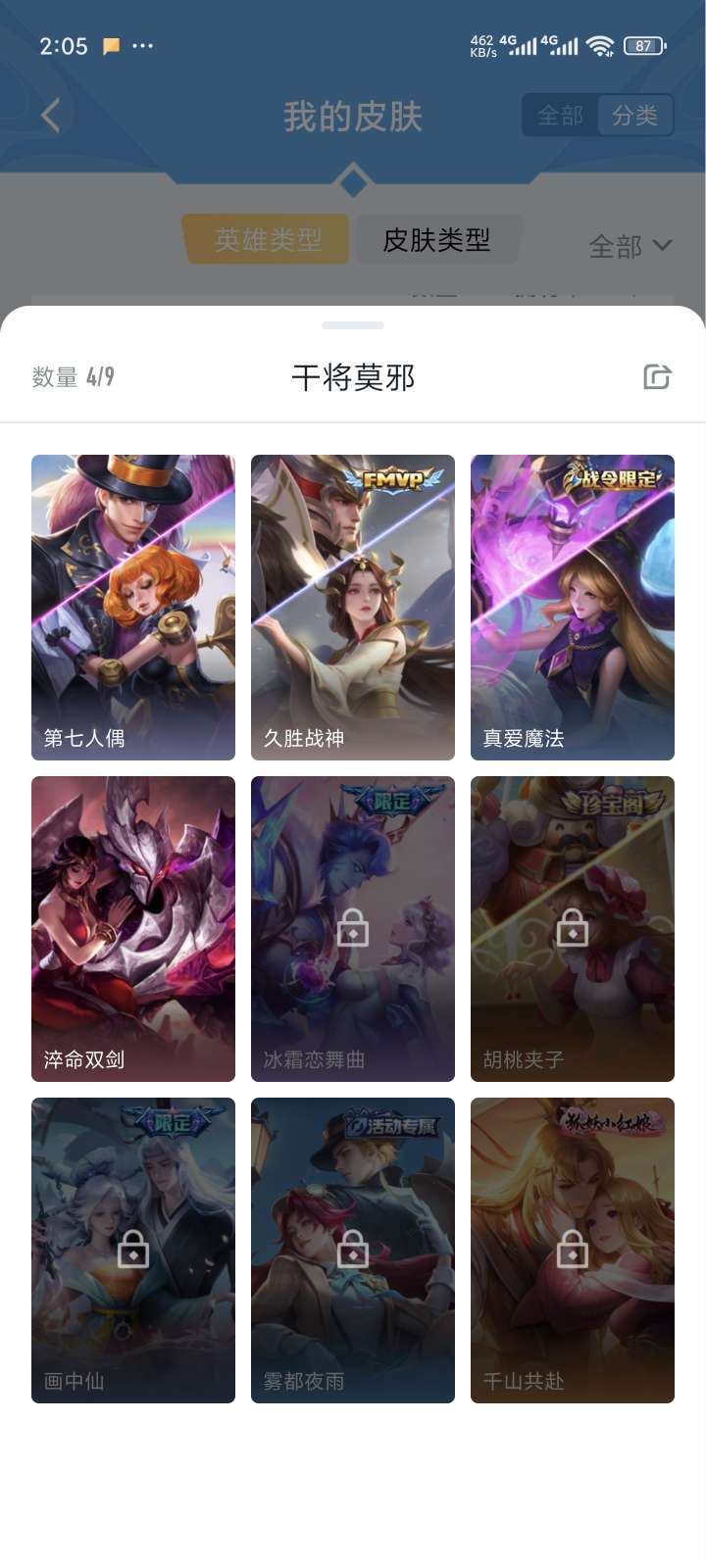
Task: Expand the 全部 filter dropdown
Action: pos(630,246)
